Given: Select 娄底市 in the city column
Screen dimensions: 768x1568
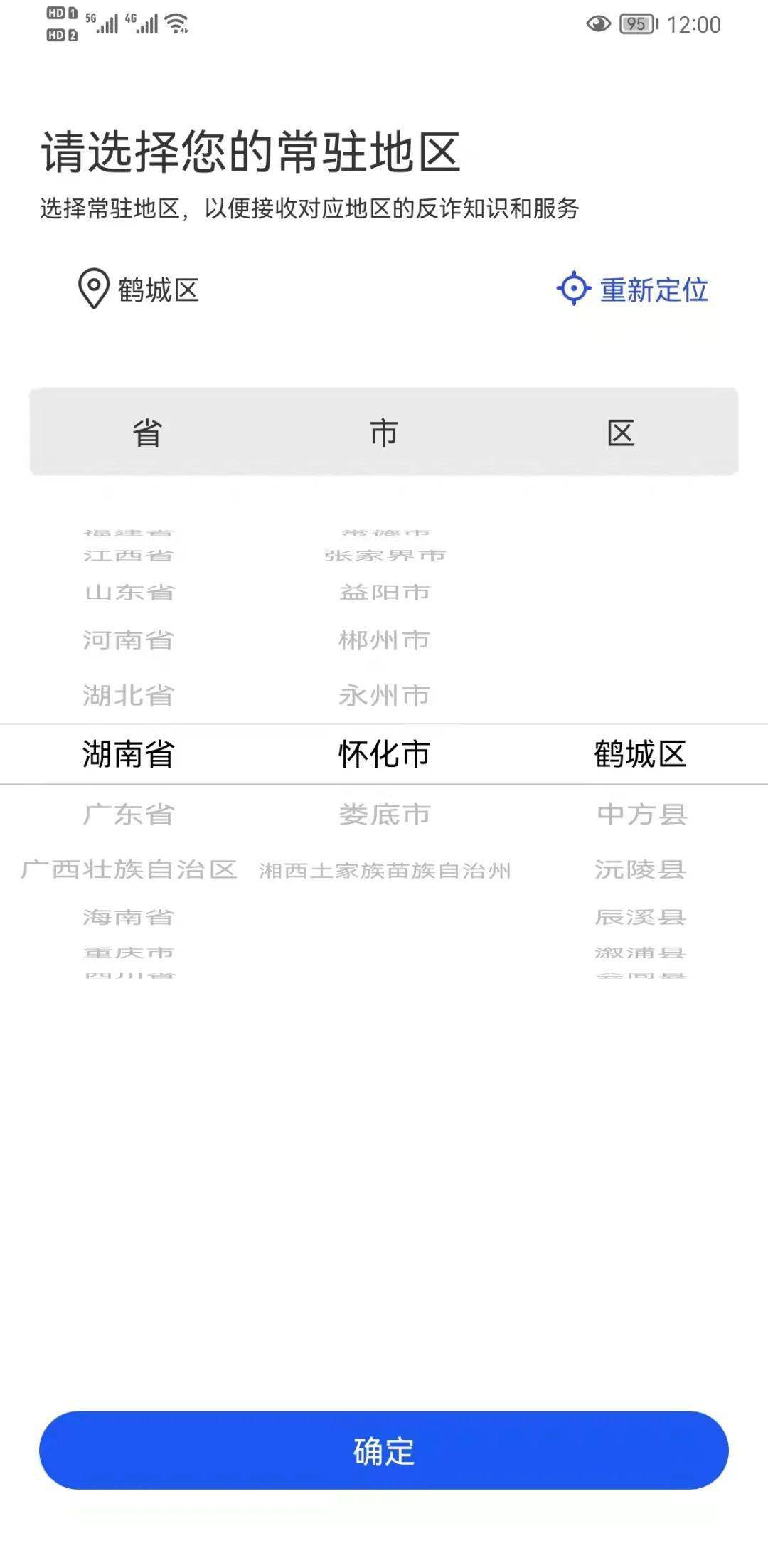Looking at the screenshot, I should point(384,816).
